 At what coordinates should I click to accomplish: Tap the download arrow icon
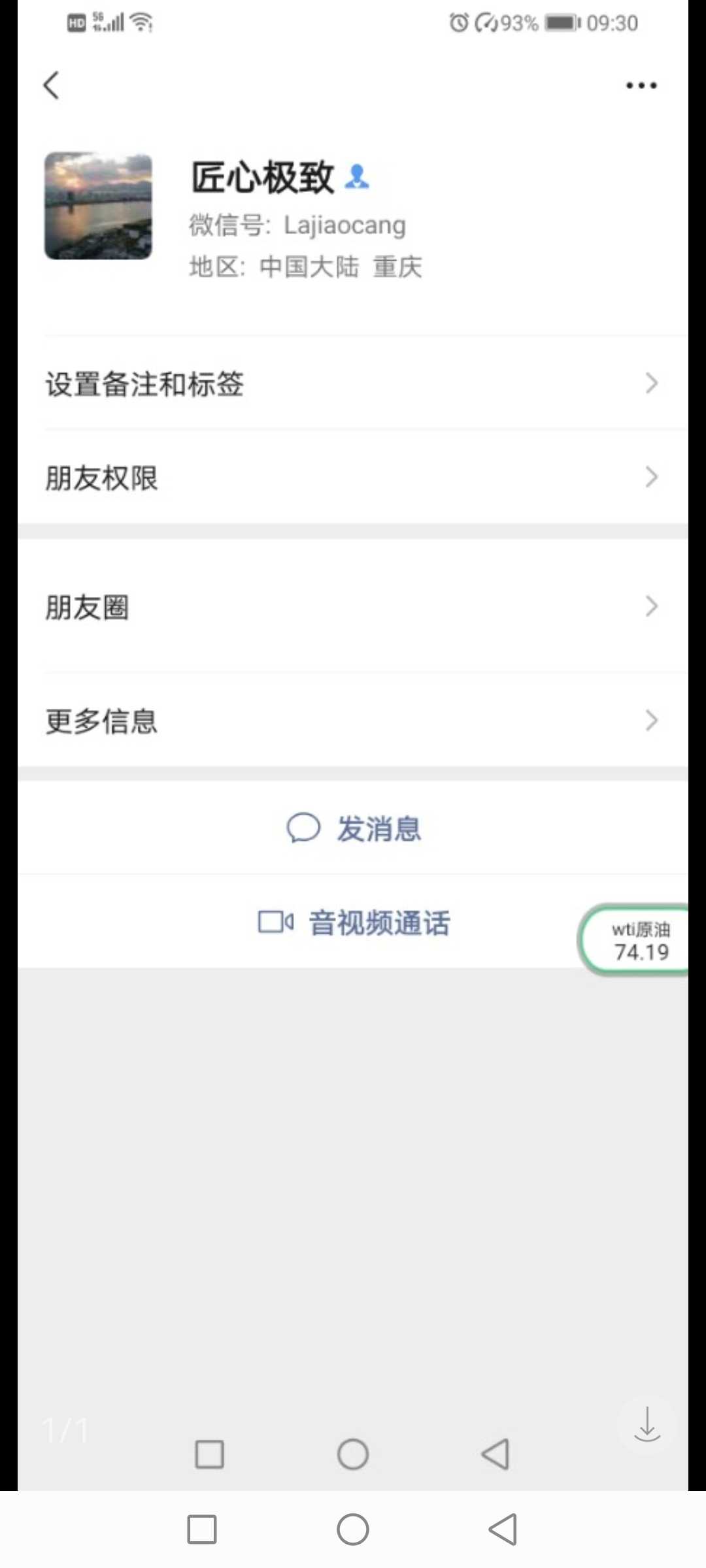click(x=647, y=1424)
